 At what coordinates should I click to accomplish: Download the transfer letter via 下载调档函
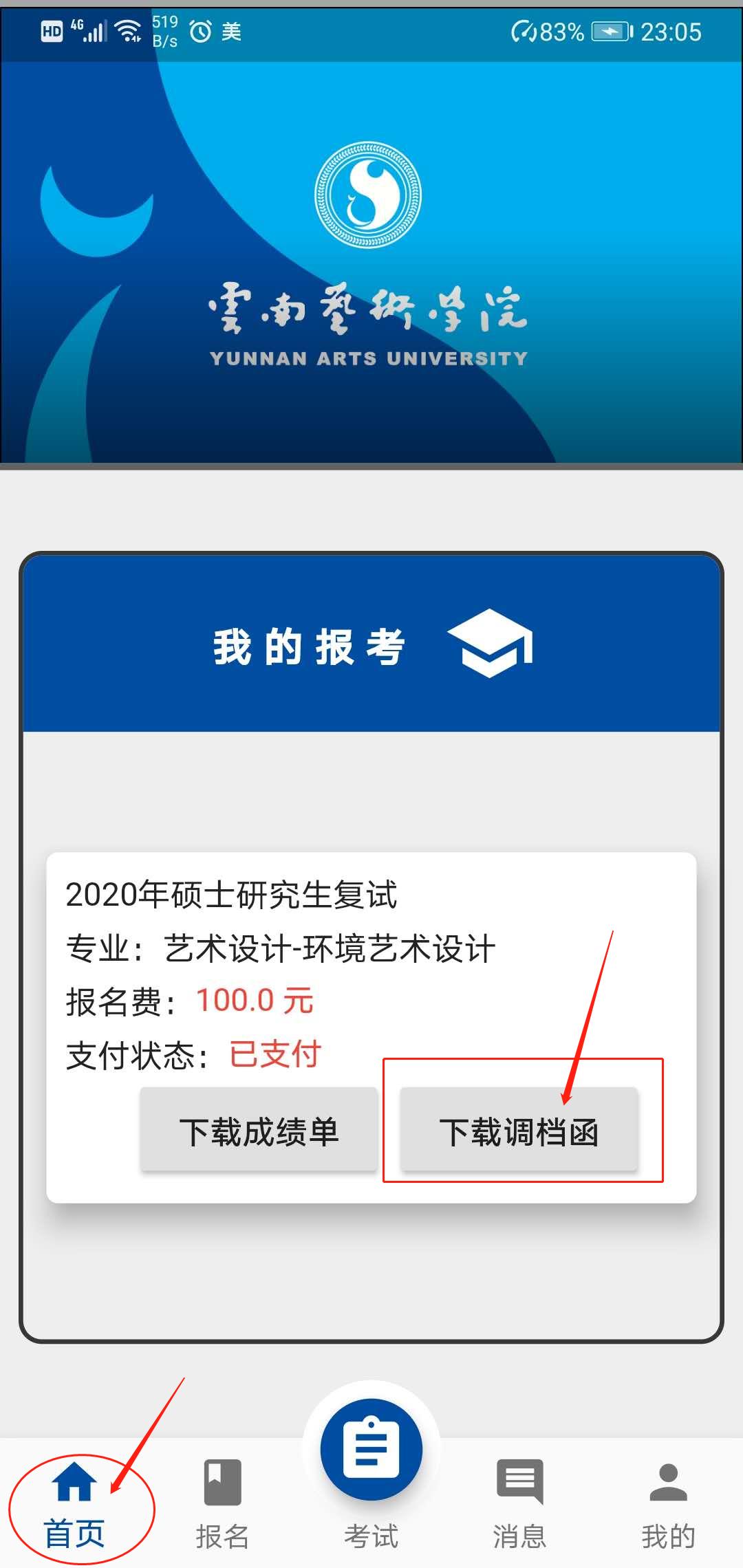(519, 1131)
